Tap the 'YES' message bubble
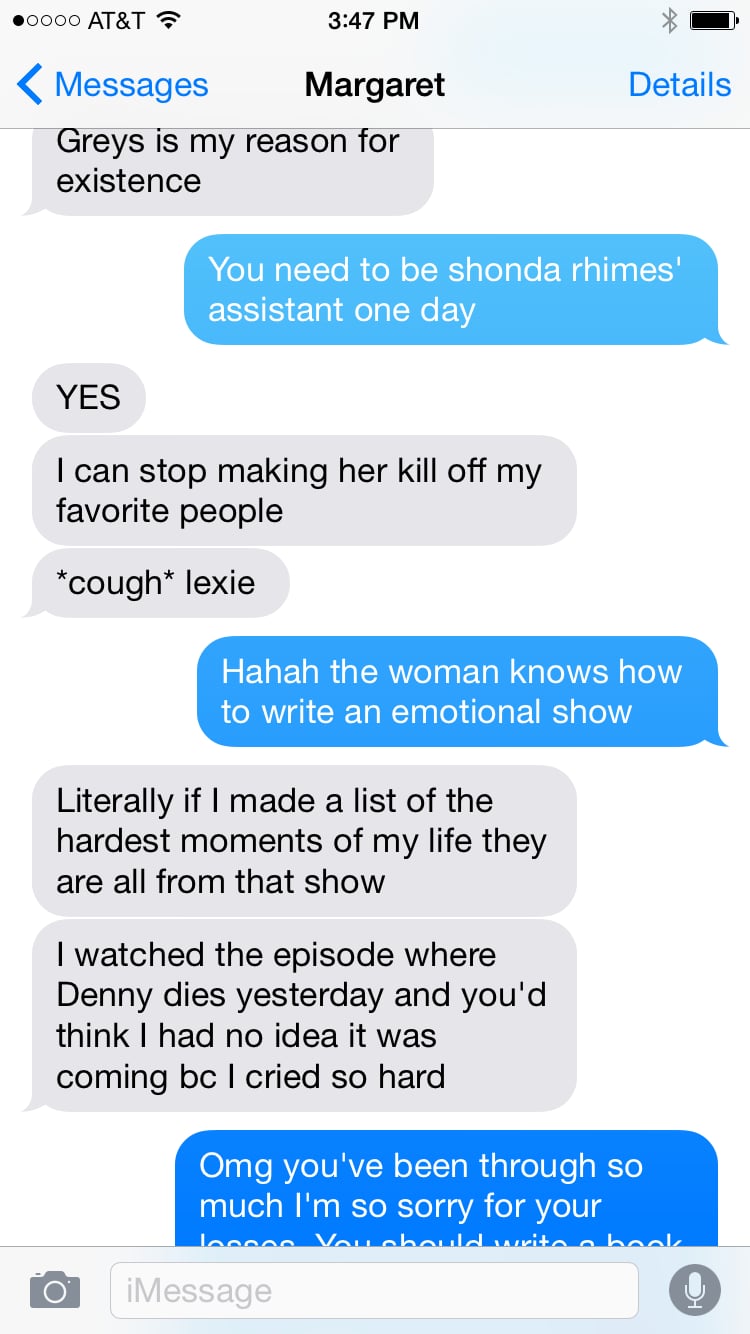This screenshot has width=750, height=1334. 88,397
